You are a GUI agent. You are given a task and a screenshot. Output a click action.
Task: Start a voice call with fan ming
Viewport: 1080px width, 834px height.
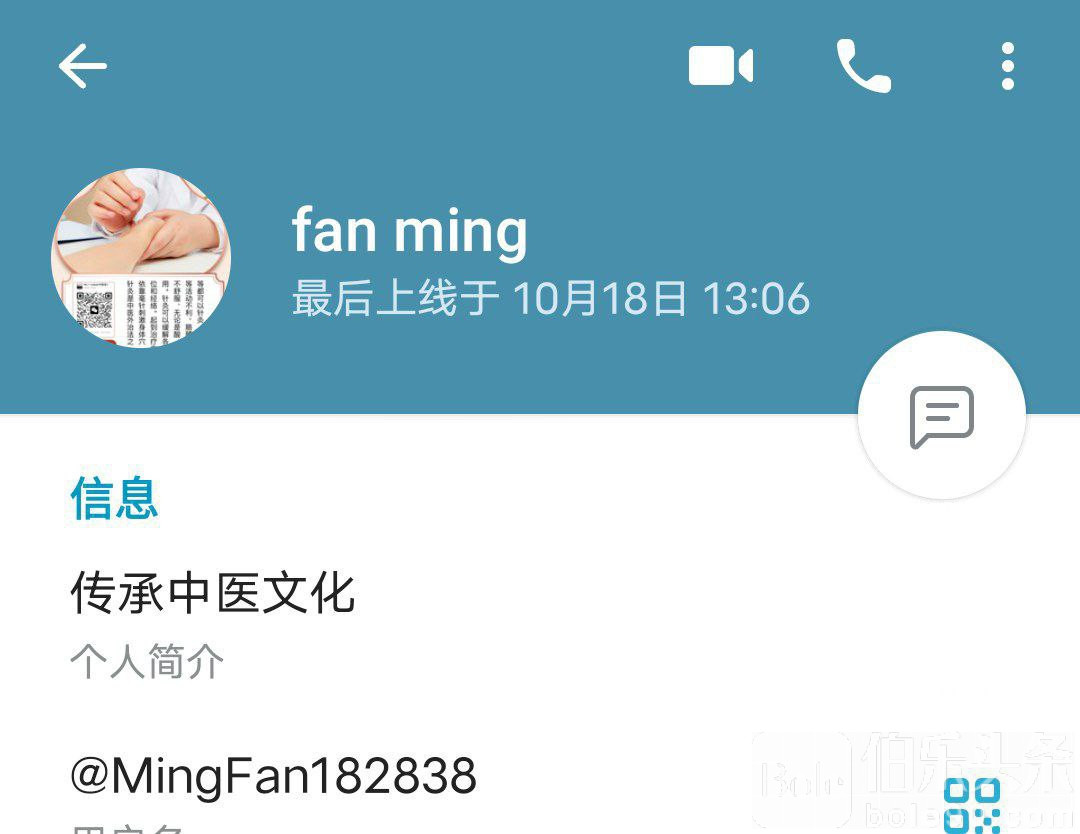863,67
